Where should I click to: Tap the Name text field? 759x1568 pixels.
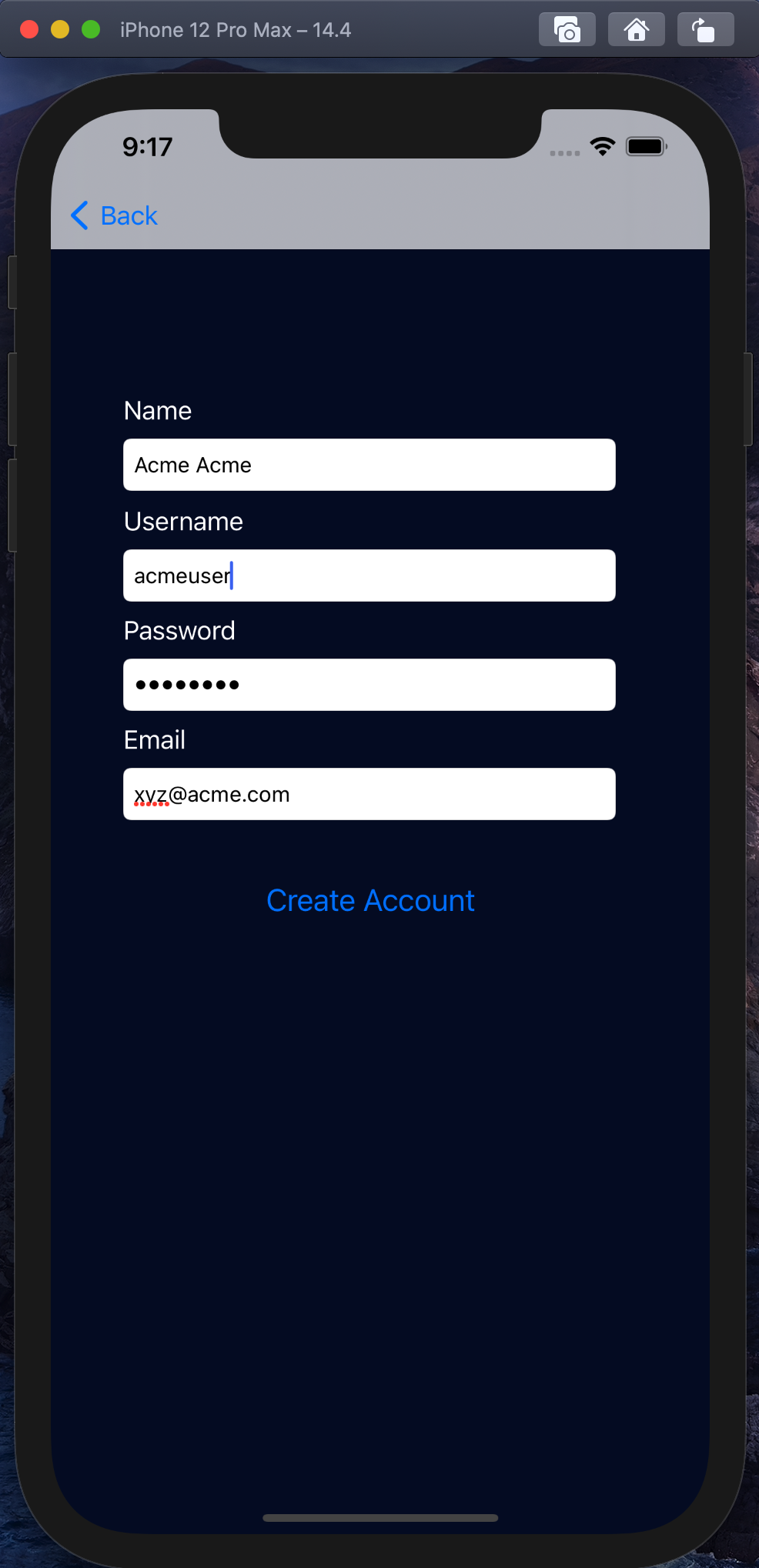pyautogui.click(x=369, y=465)
